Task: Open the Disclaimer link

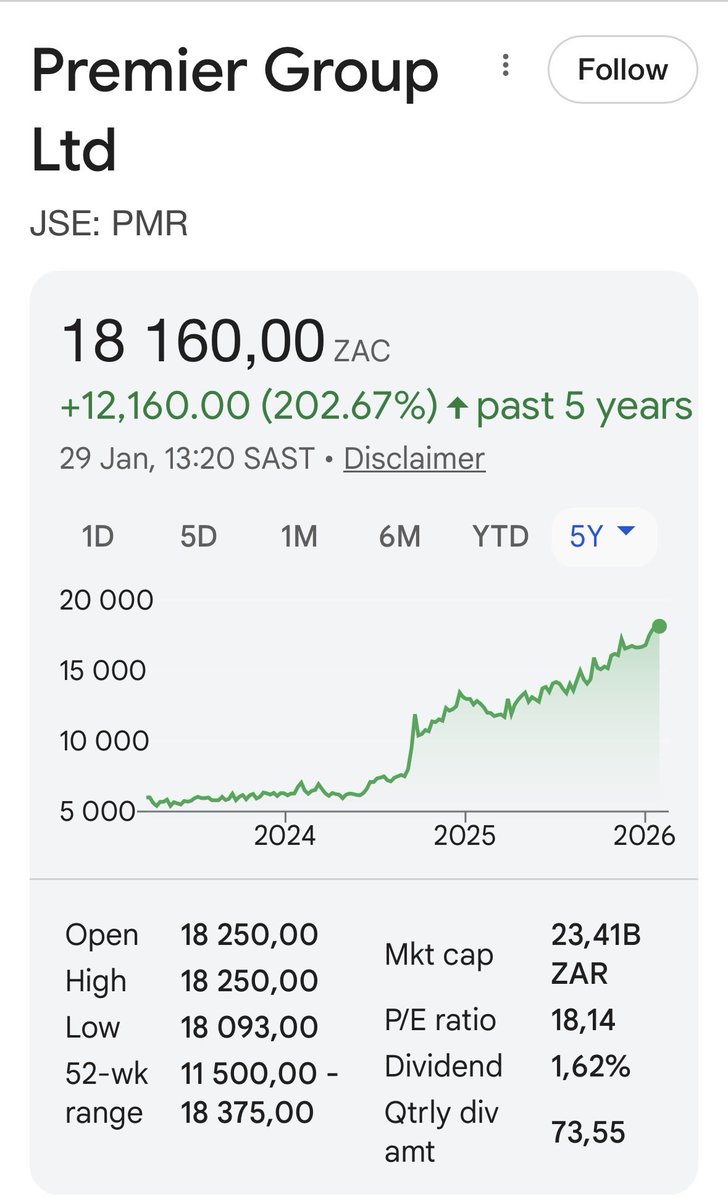Action: click(414, 459)
